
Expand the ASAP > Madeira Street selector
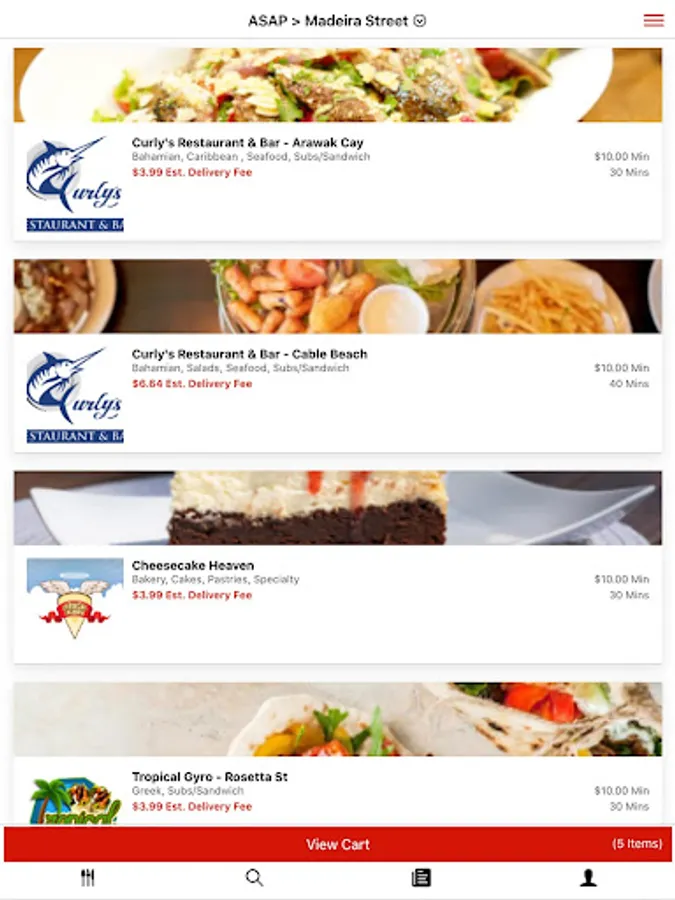337,21
